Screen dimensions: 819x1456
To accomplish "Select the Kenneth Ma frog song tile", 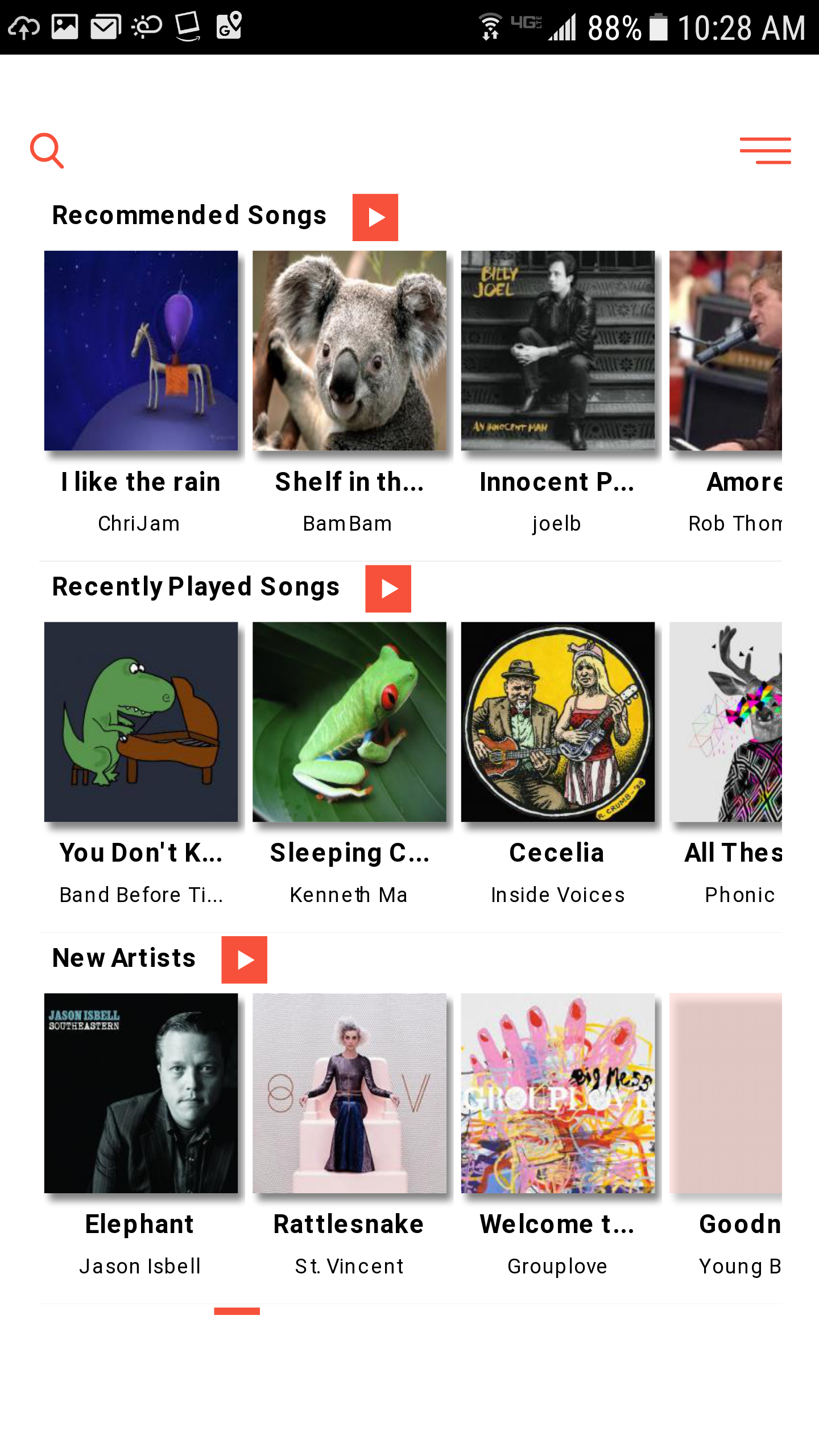I will [x=349, y=722].
